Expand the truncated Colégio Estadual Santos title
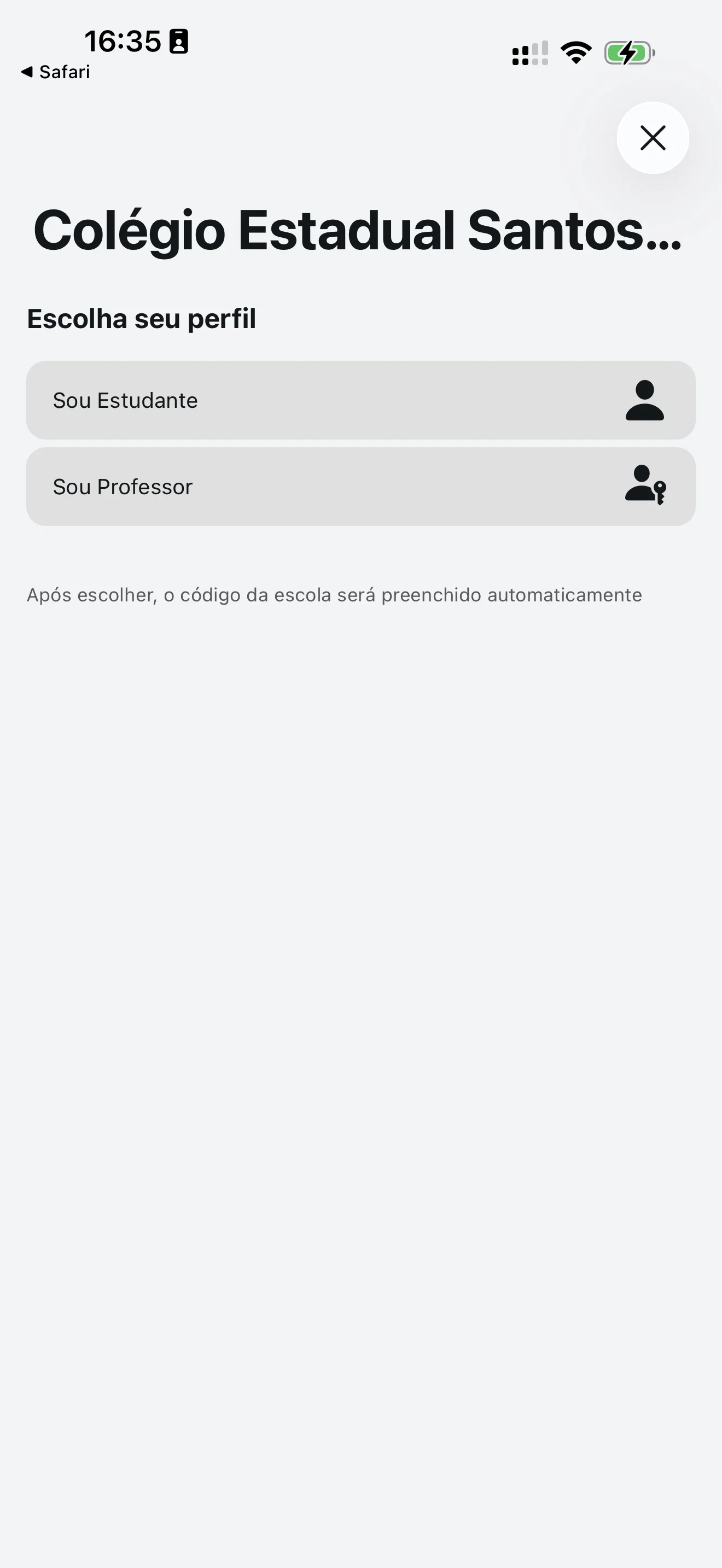The width and height of the screenshot is (722, 1568). [x=359, y=231]
